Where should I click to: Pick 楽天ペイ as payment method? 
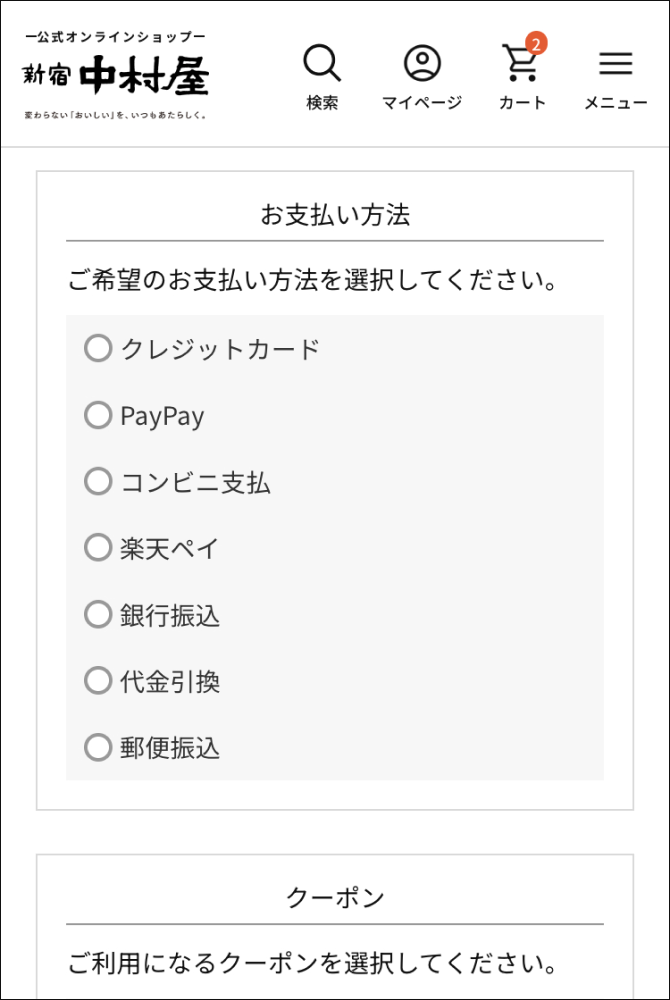tap(98, 548)
